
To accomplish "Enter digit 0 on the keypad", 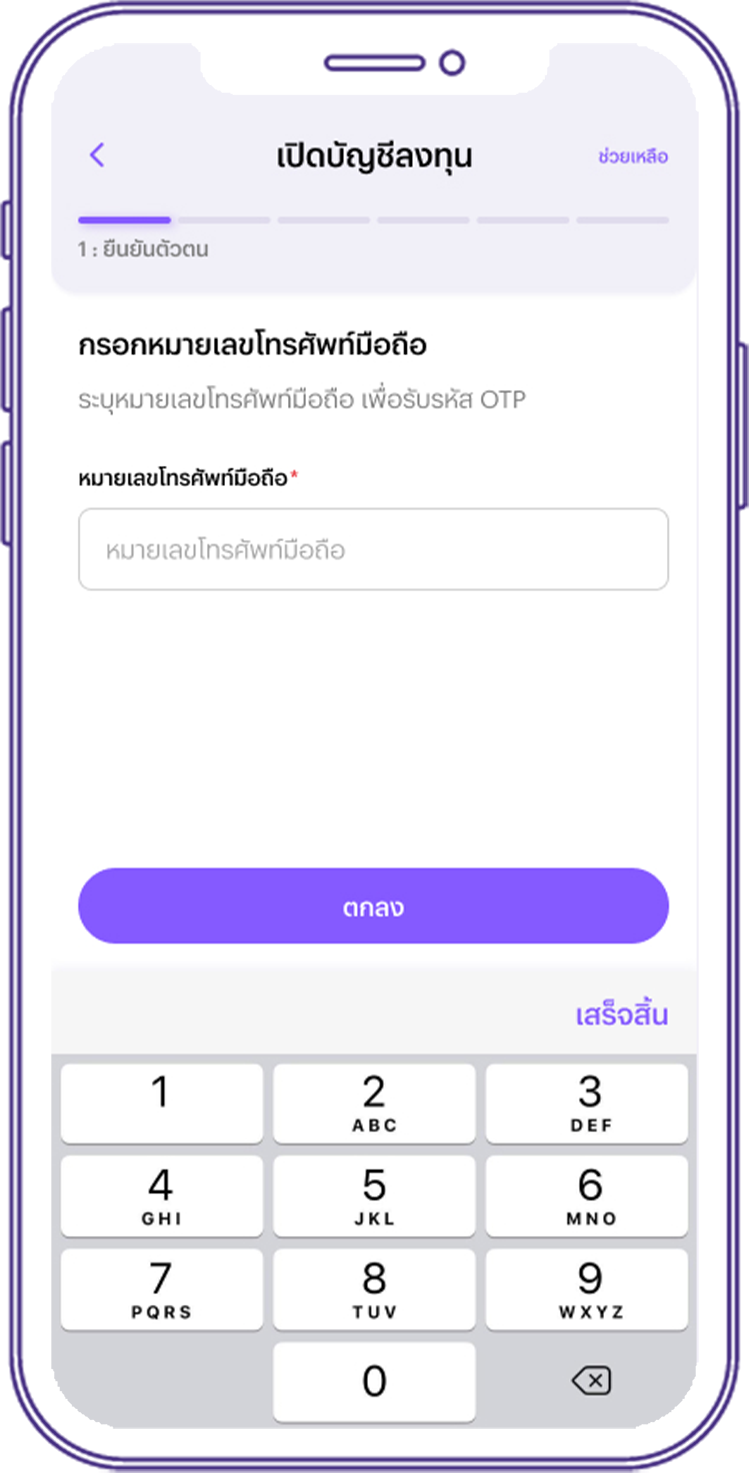I will pos(374,1381).
